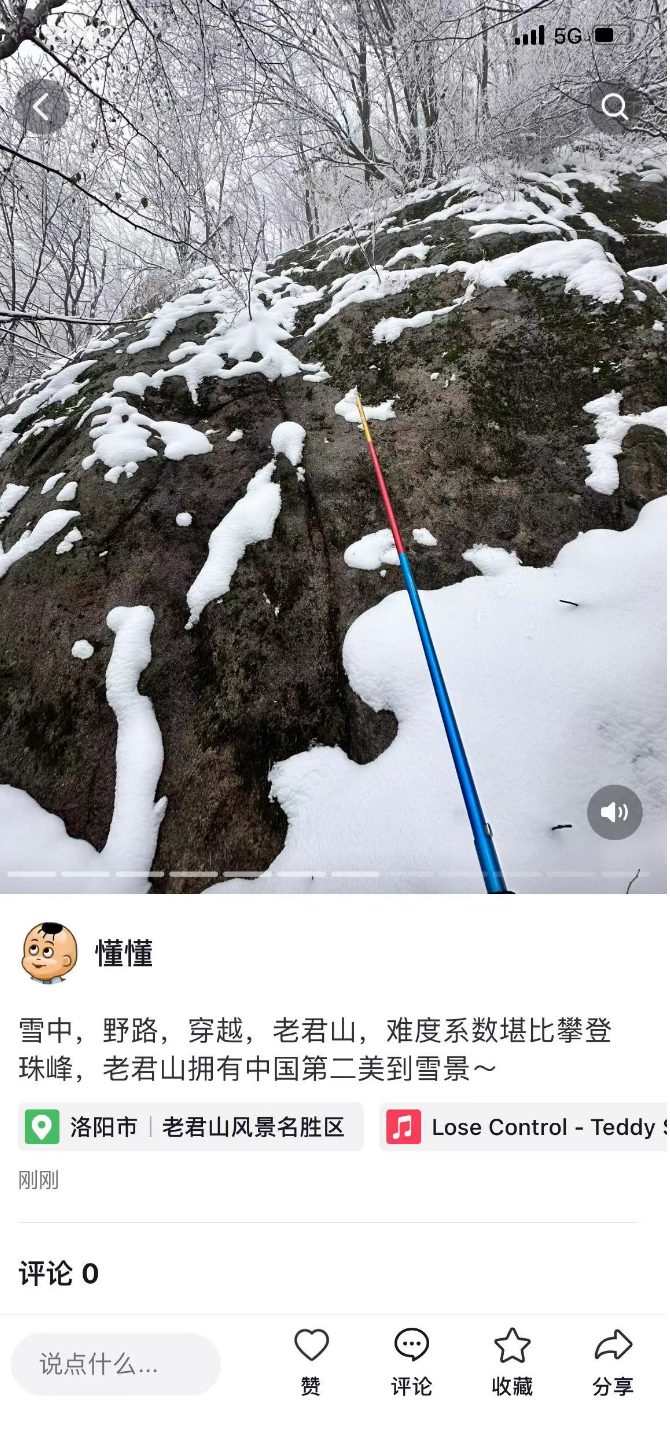The image size is (670, 1432).
Task: Open comments via the 评论 bubble icon
Action: click(x=411, y=1361)
